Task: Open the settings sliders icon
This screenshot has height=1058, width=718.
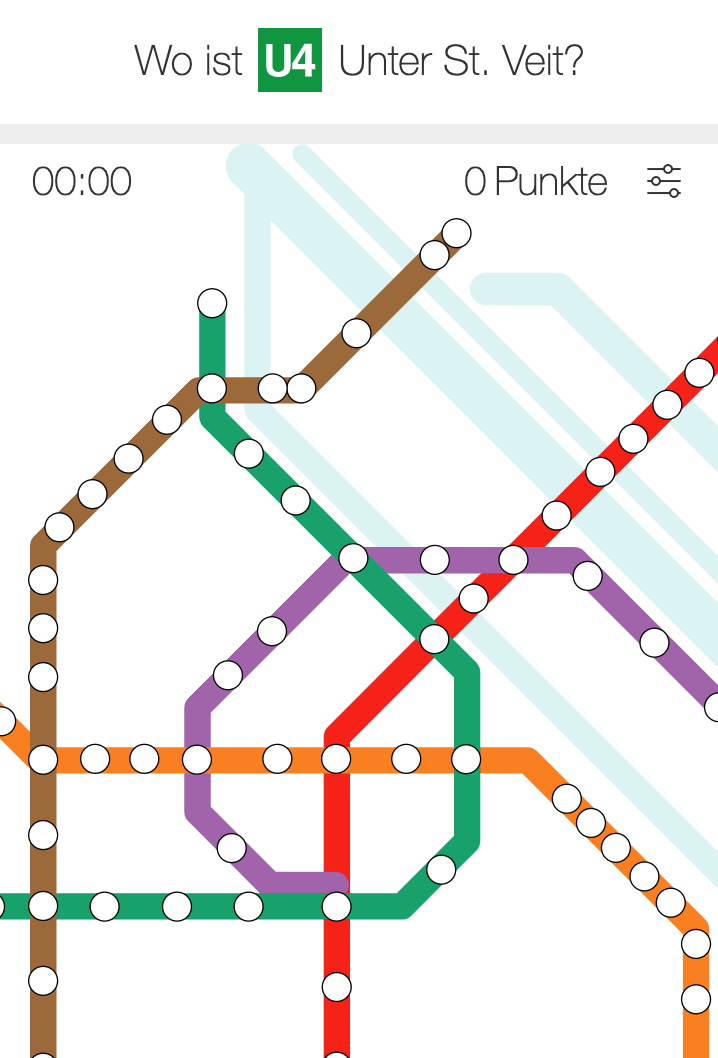Action: coord(664,182)
